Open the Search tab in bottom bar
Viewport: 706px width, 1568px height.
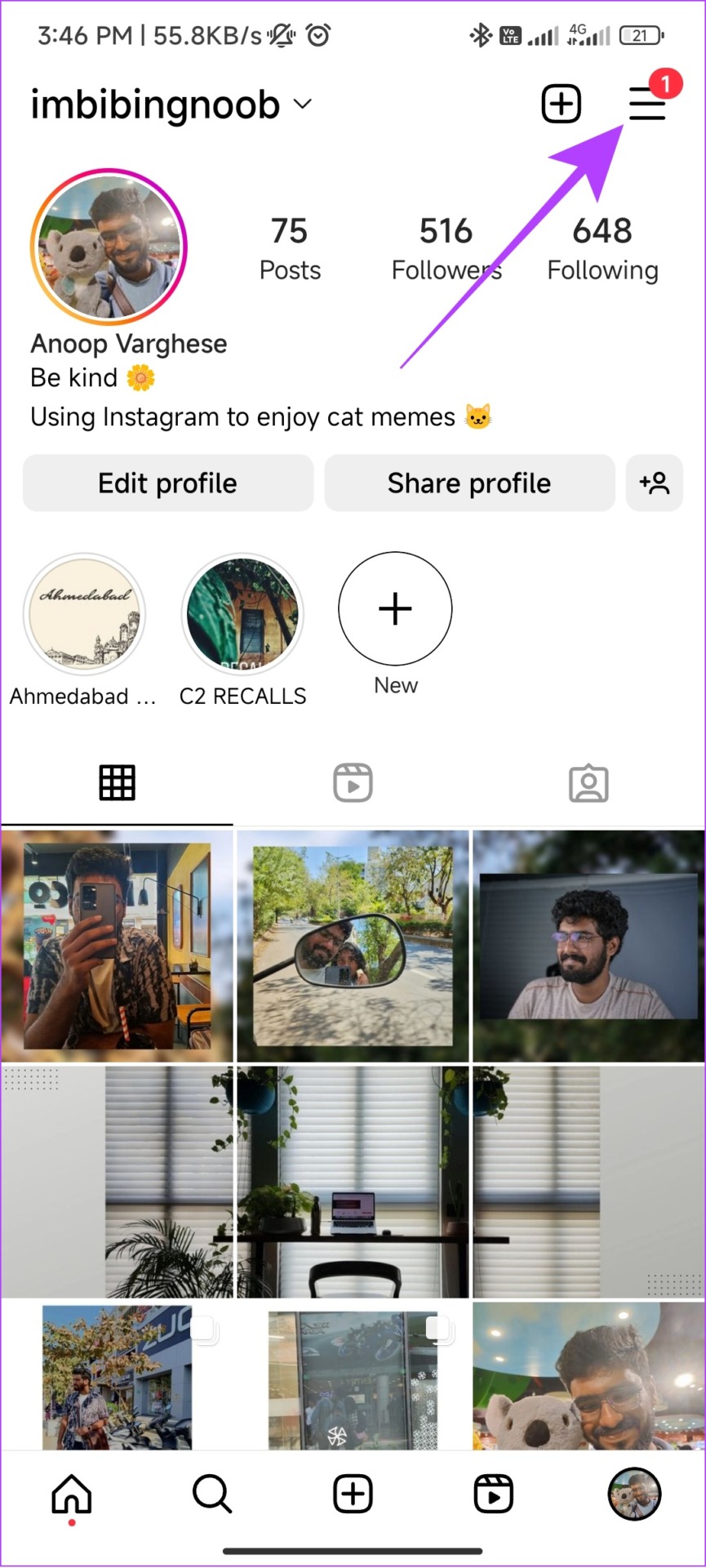[x=212, y=1494]
